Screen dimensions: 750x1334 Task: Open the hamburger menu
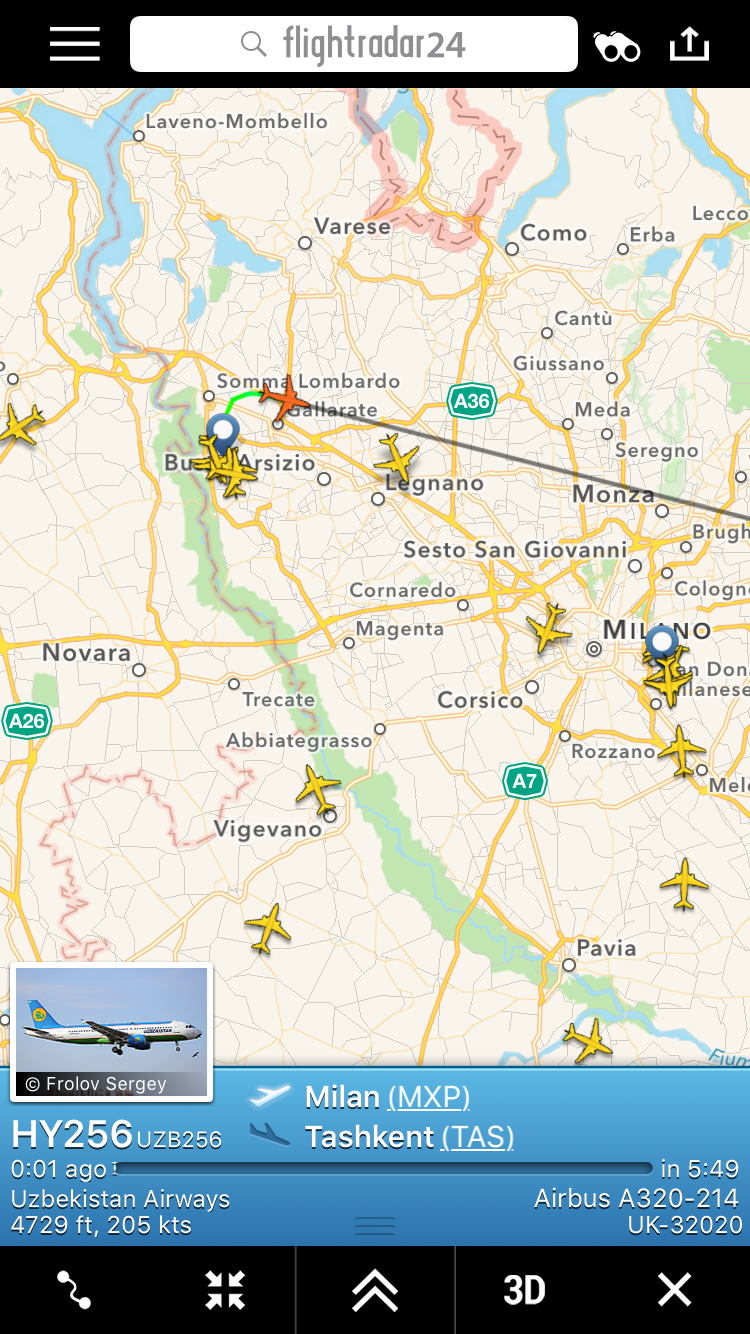[75, 45]
